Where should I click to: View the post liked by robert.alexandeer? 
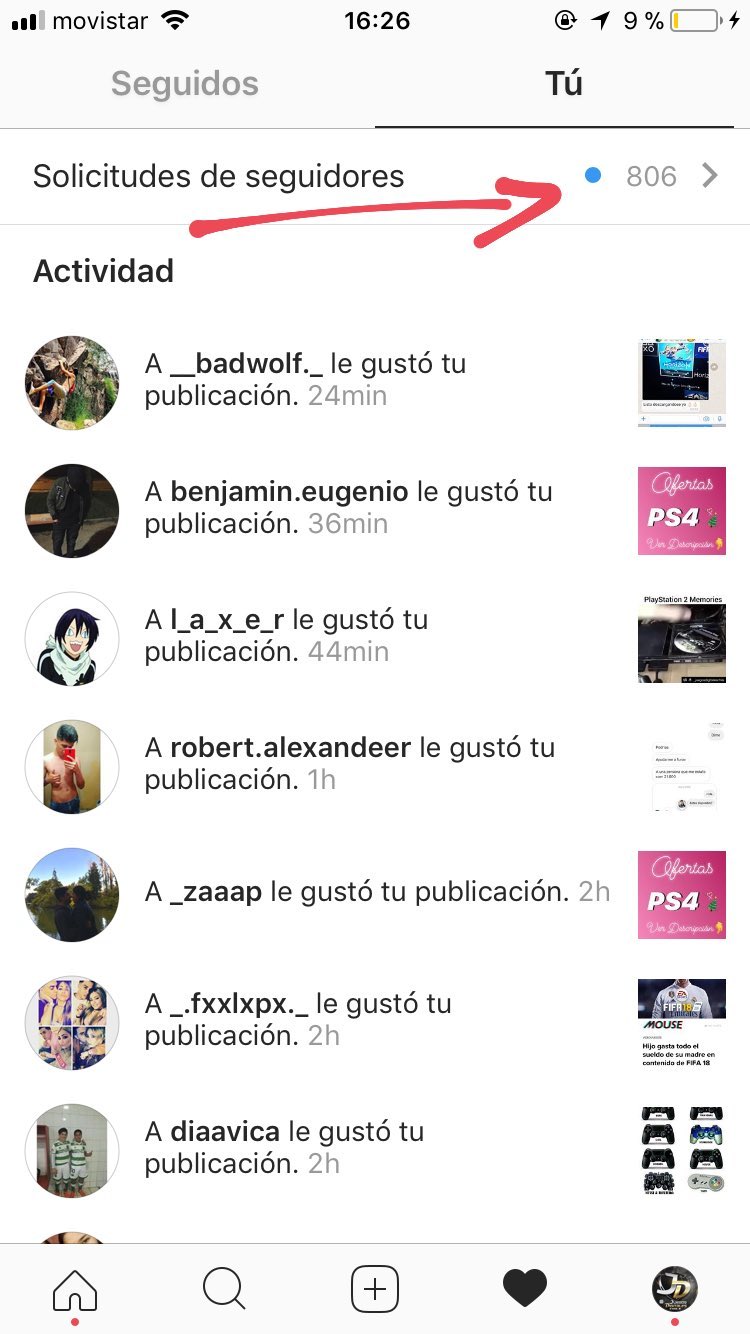682,767
